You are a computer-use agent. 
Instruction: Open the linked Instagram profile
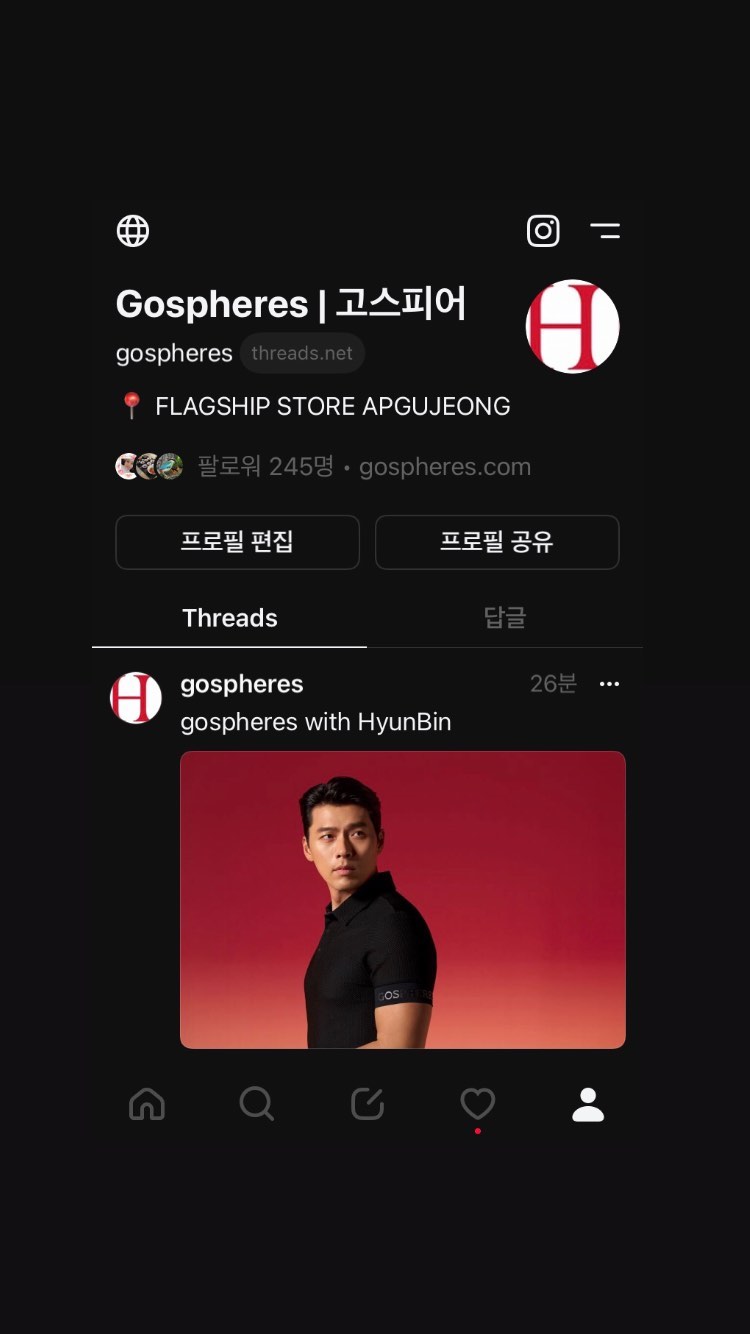pos(543,231)
